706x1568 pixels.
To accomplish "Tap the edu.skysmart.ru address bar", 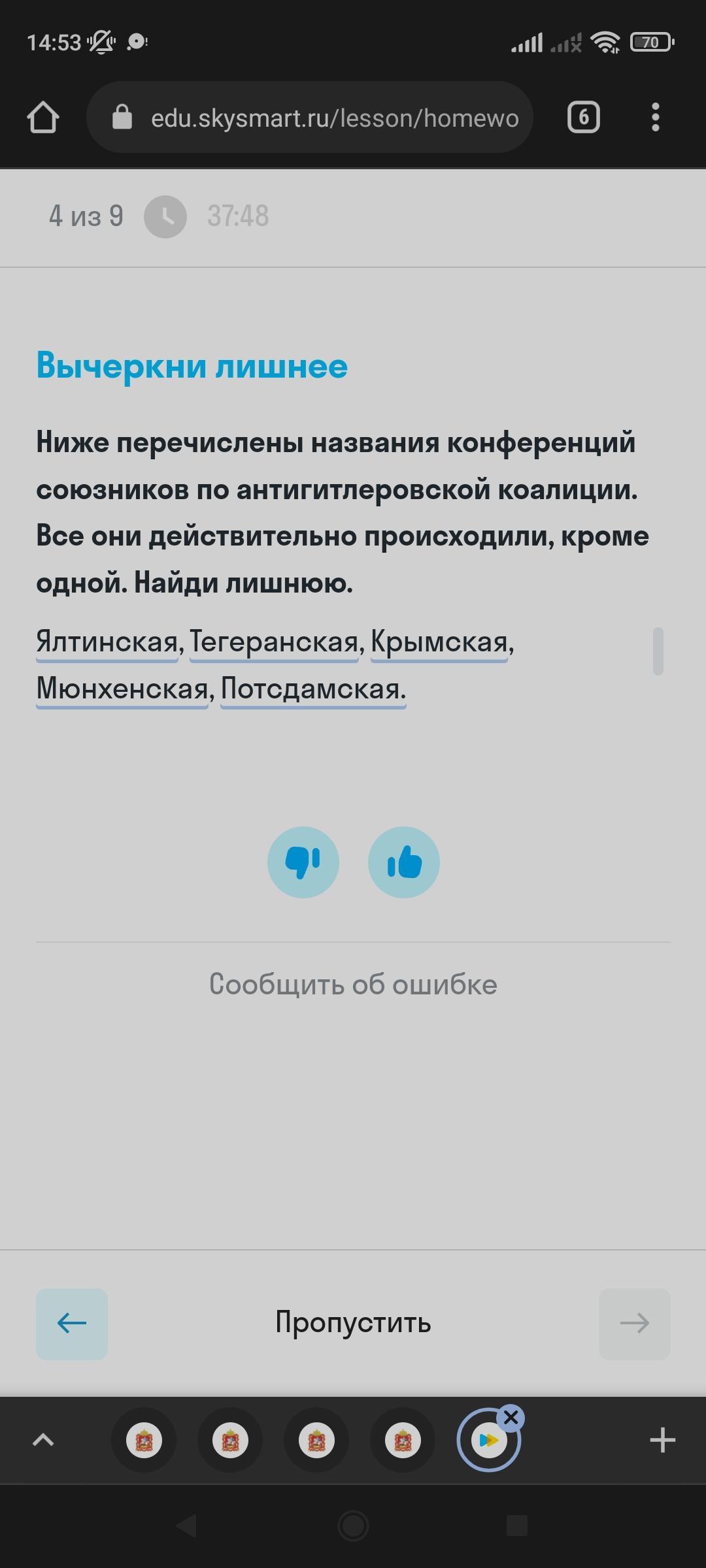I will click(310, 118).
